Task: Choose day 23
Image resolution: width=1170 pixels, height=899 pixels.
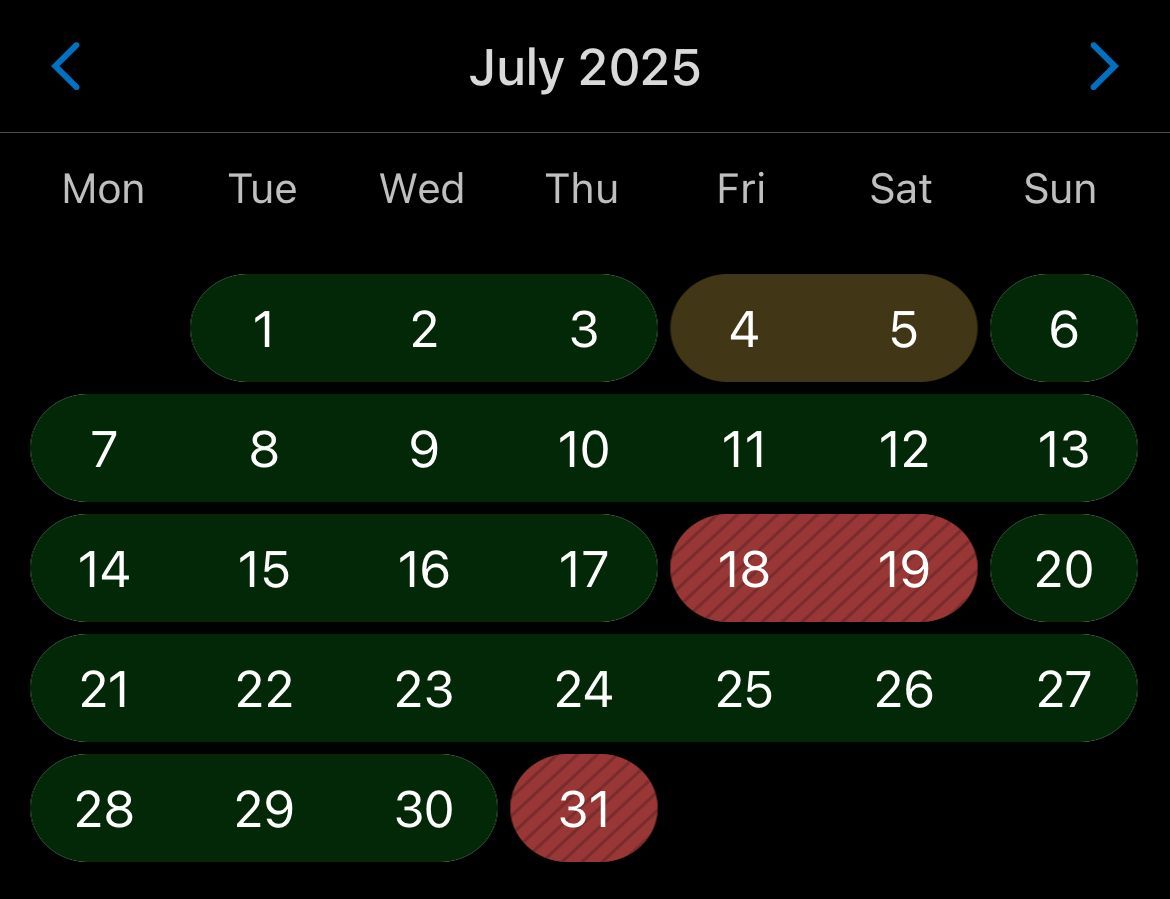Action: (x=424, y=689)
